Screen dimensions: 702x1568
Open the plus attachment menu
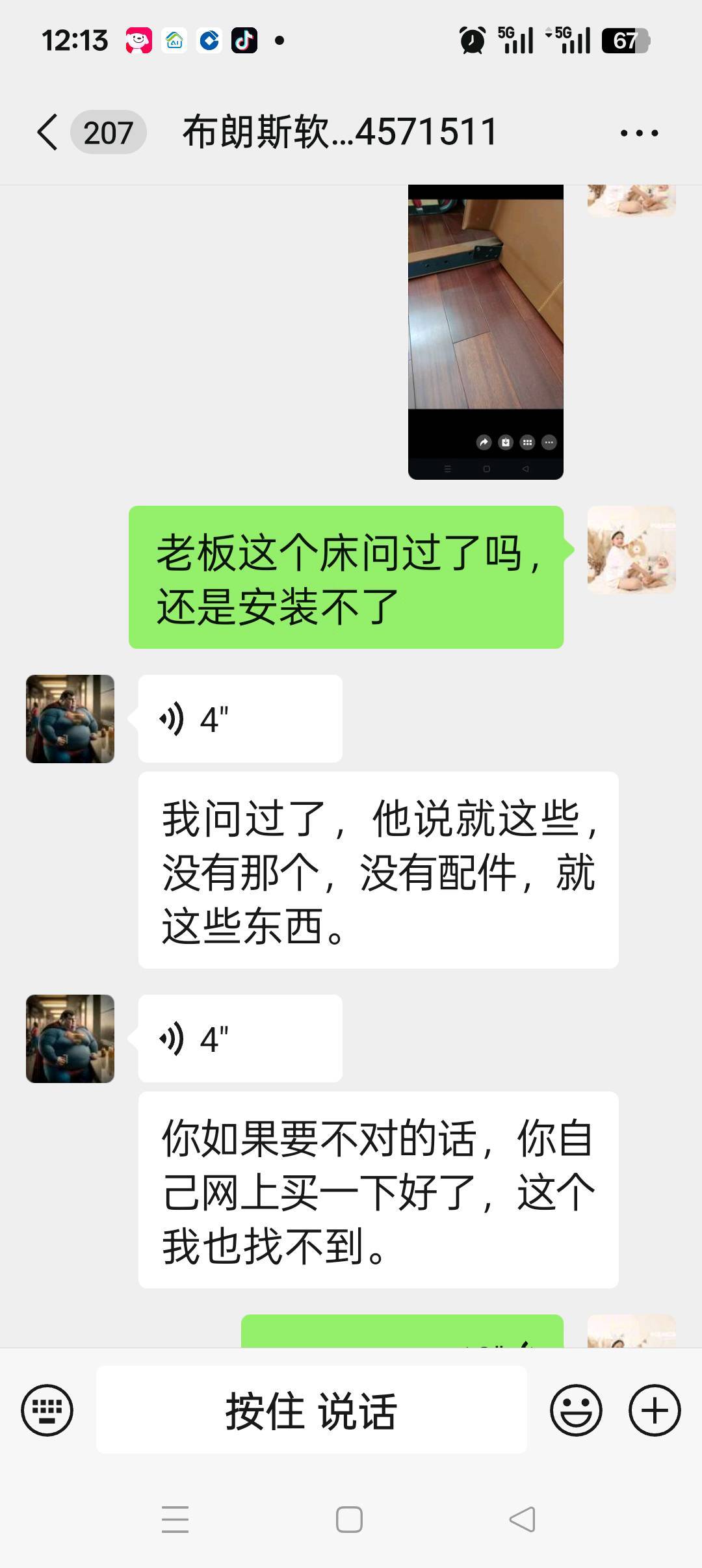click(x=655, y=1410)
